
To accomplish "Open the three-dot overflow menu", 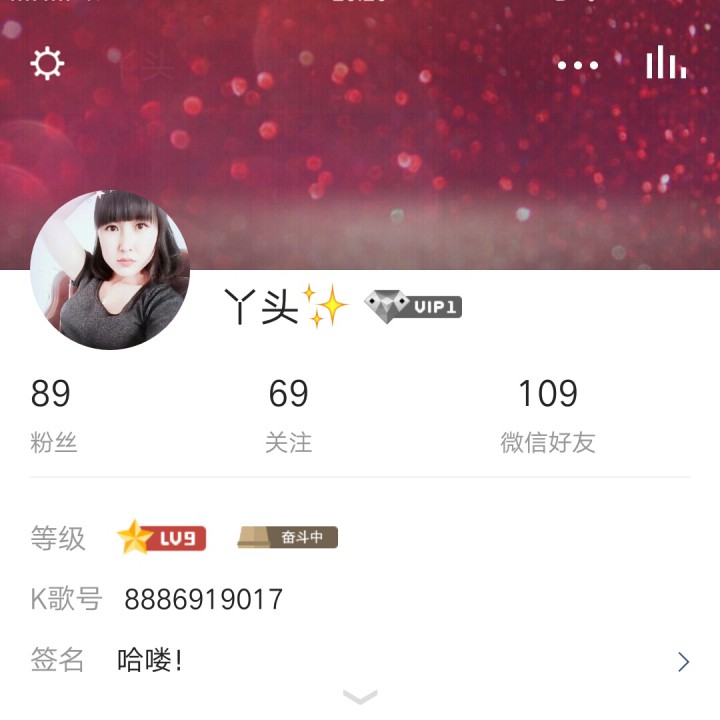I will pos(578,66).
